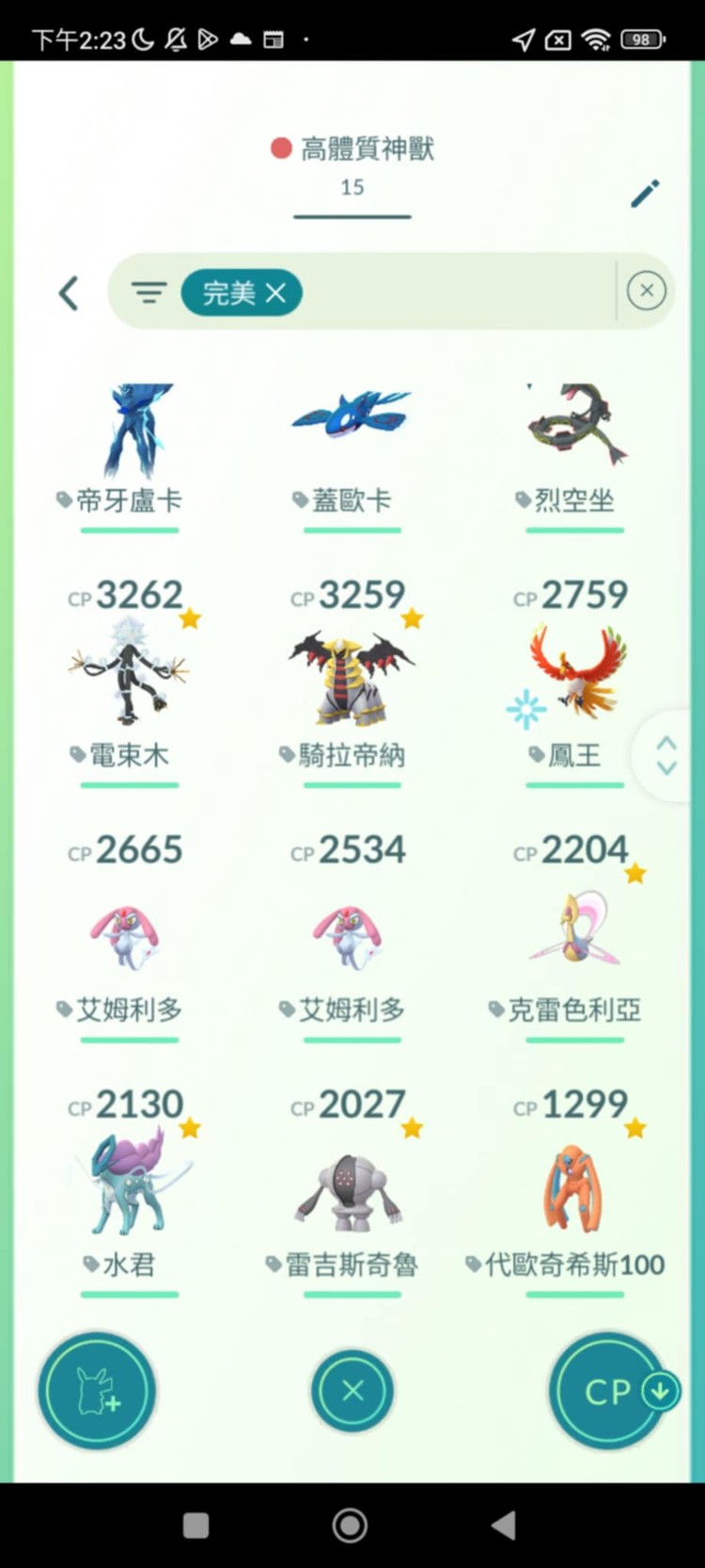Screen dimensions: 705x1568
Task: Tap the snowflake weather boost icon on 鳳王
Action: click(x=525, y=708)
